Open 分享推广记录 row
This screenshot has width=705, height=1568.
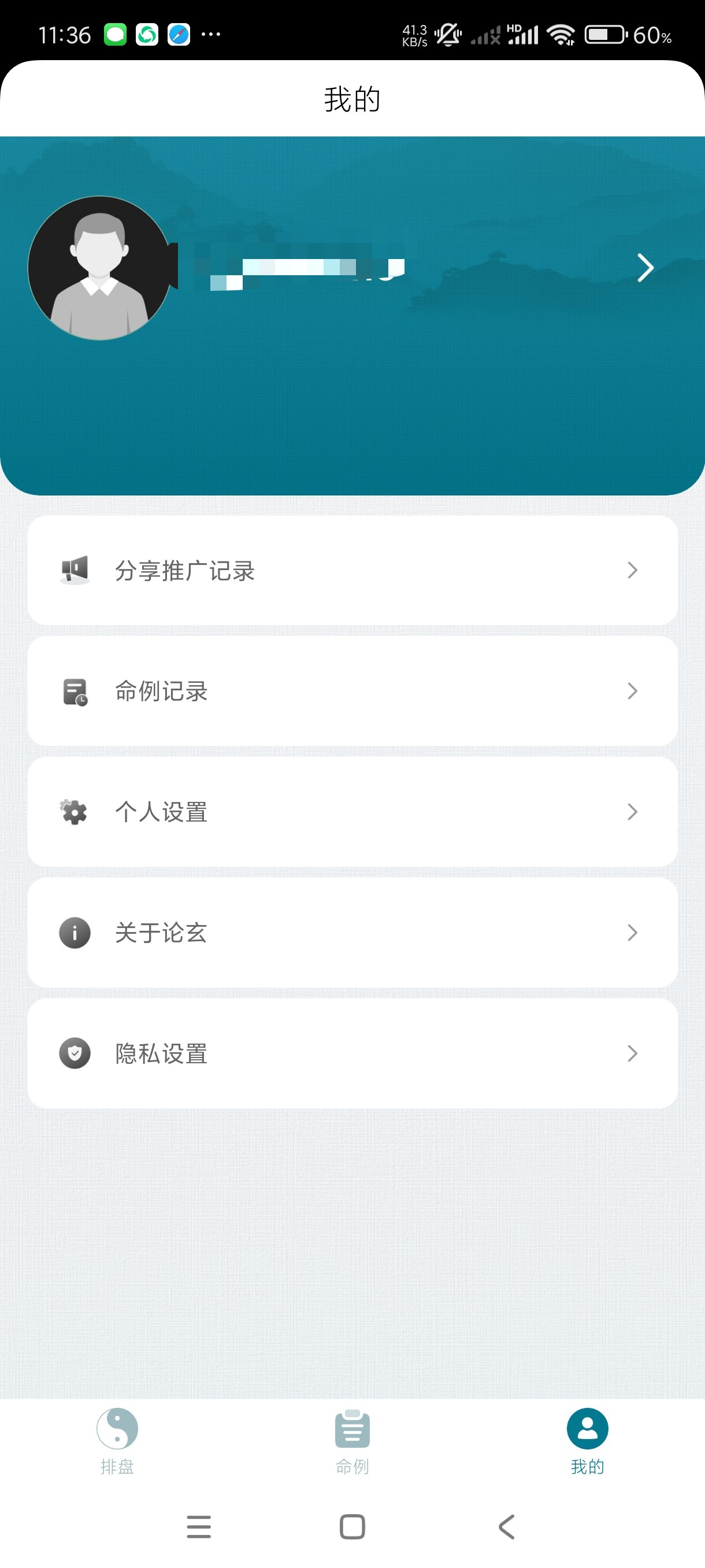352,570
